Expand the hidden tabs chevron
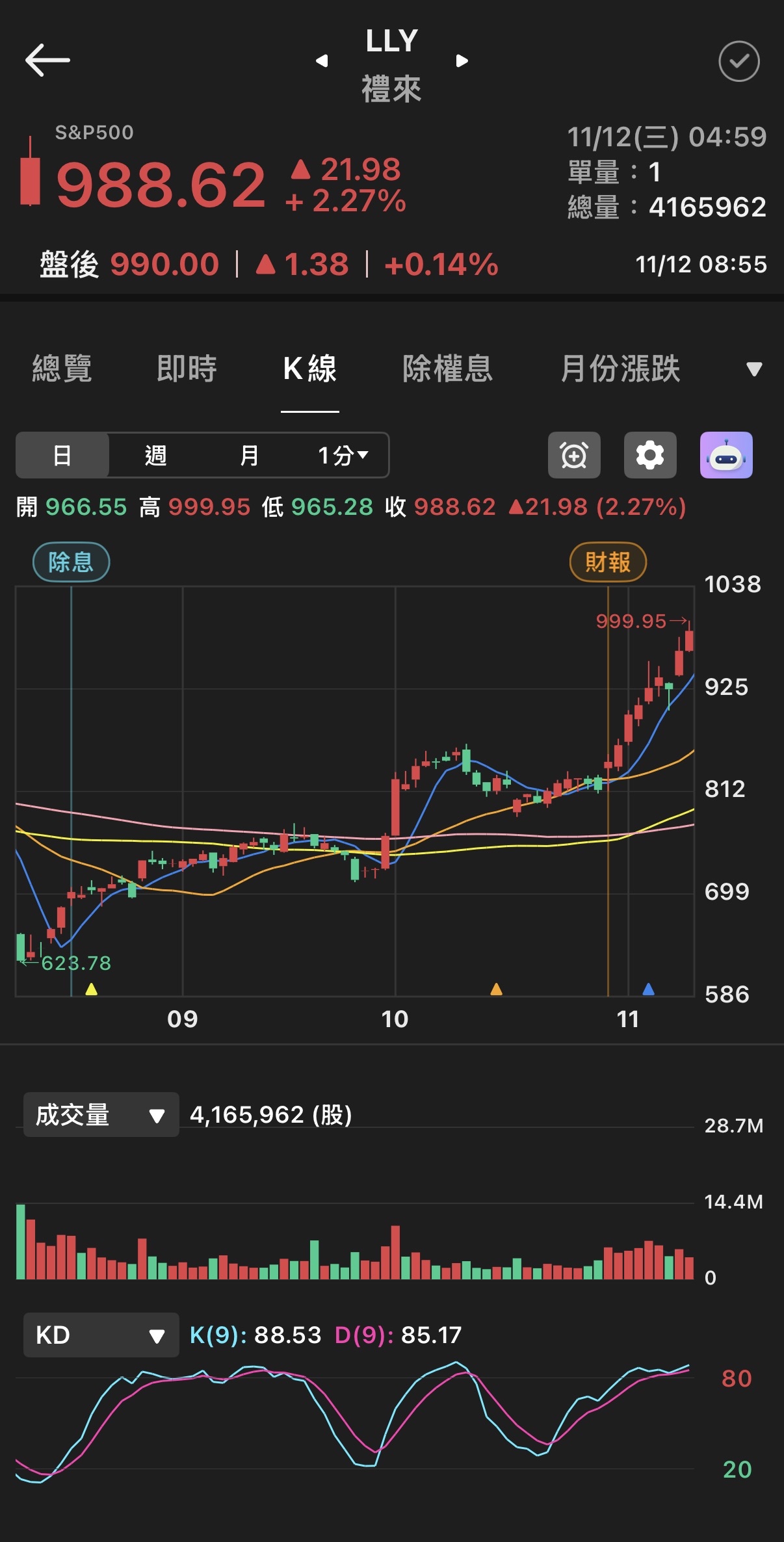This screenshot has width=784, height=1542. point(753,369)
